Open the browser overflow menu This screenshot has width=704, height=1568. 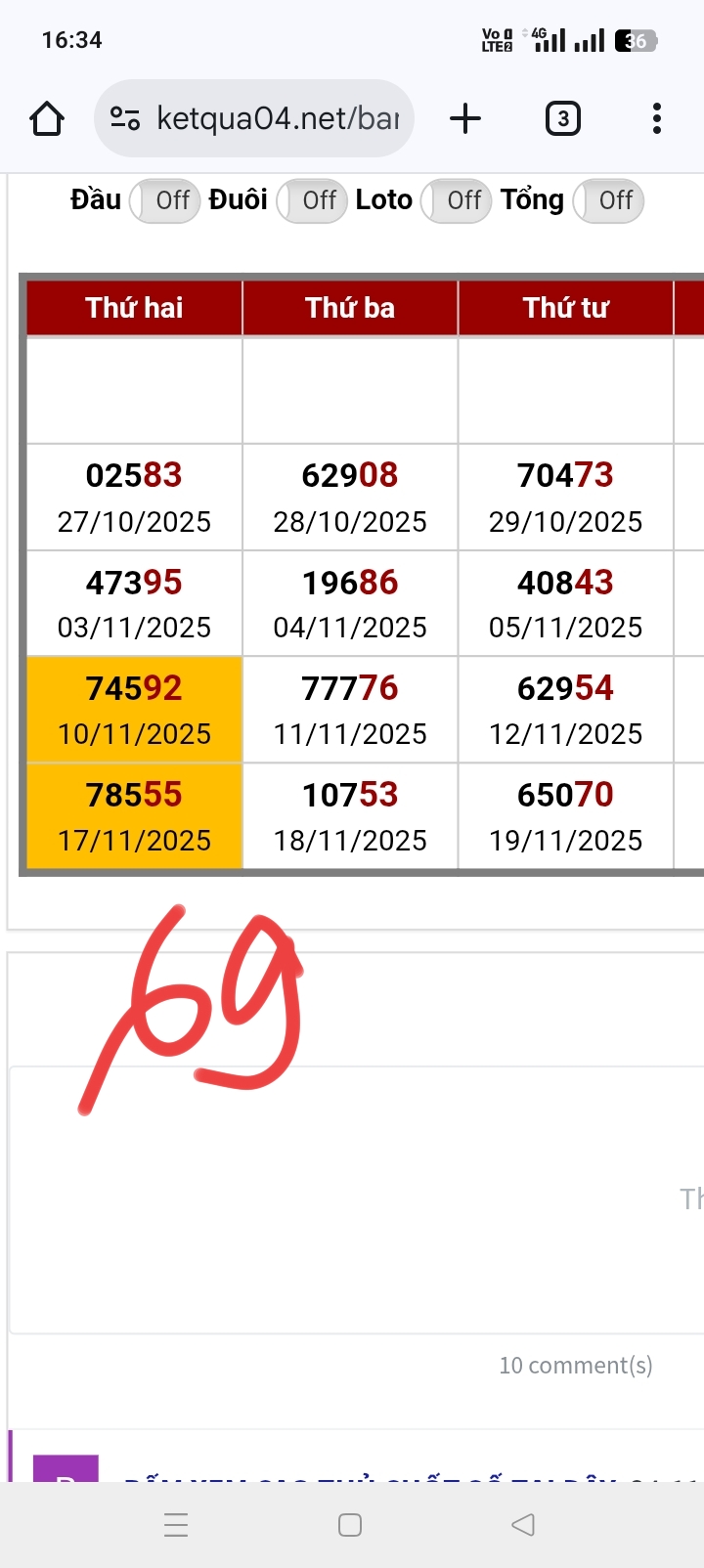click(657, 119)
